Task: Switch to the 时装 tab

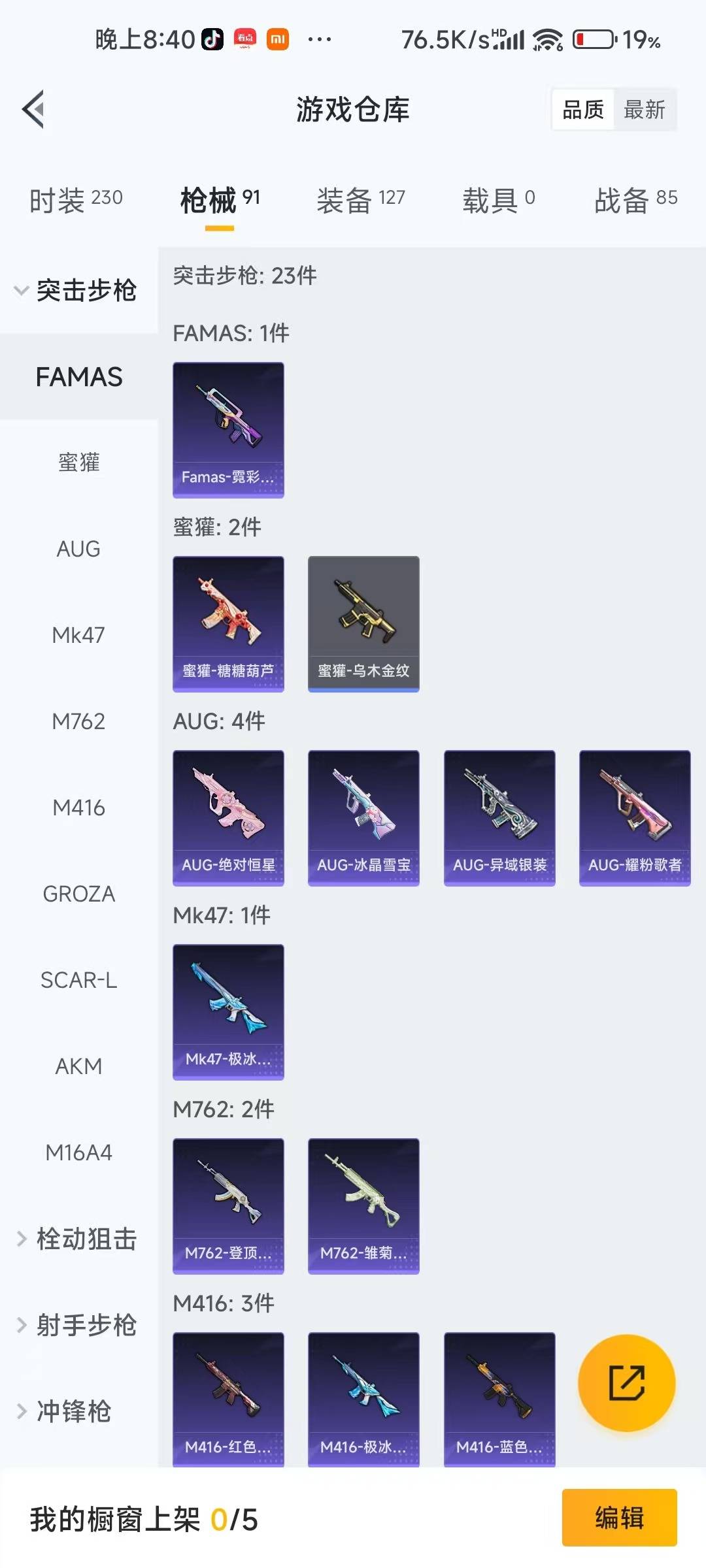Action: pyautogui.click(x=76, y=200)
